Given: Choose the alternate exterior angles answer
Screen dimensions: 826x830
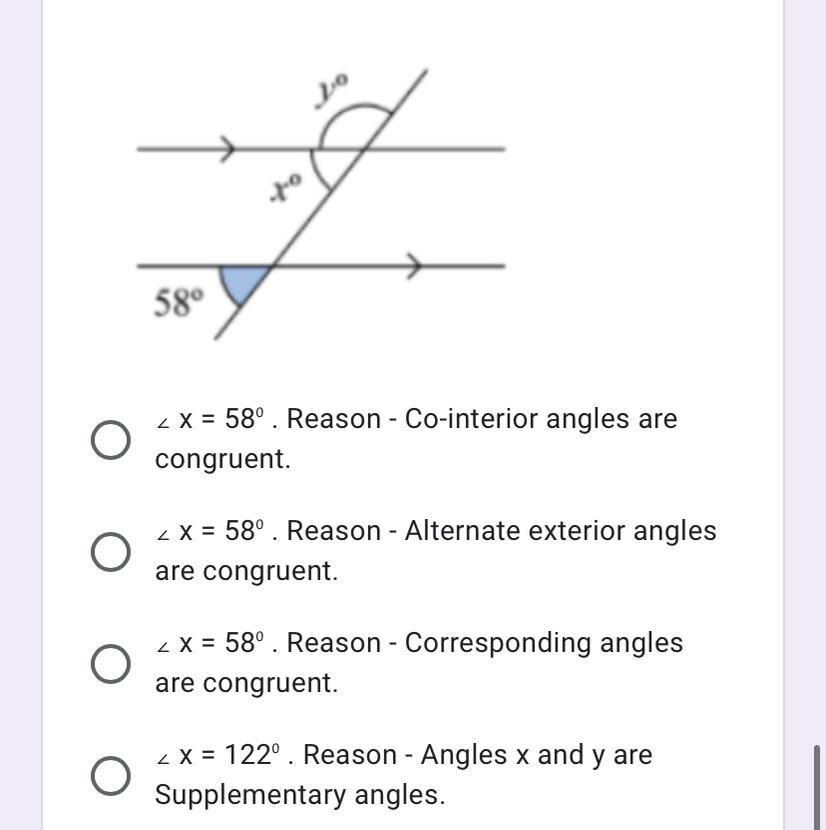Looking at the screenshot, I should pyautogui.click(x=111, y=551).
